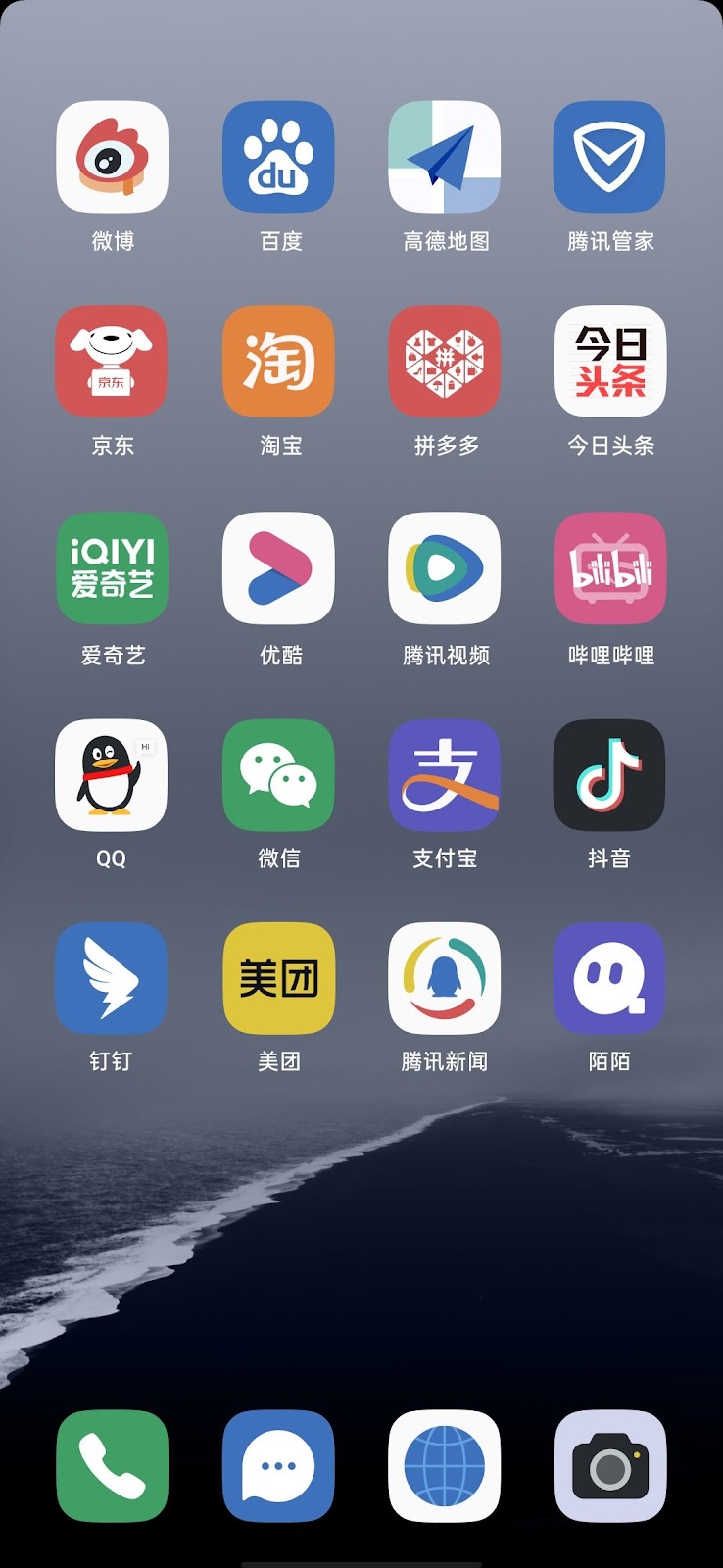
Task: Open the Meituan (美团) app
Action: coord(278,978)
